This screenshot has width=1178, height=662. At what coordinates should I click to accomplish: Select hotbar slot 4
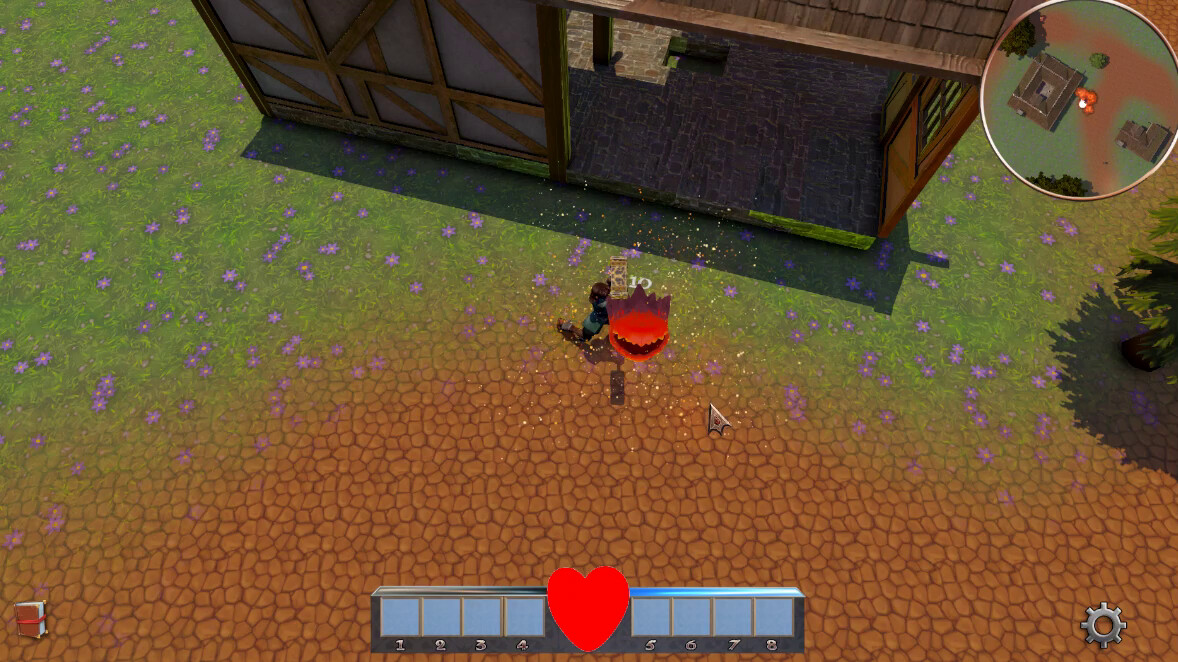[523, 617]
